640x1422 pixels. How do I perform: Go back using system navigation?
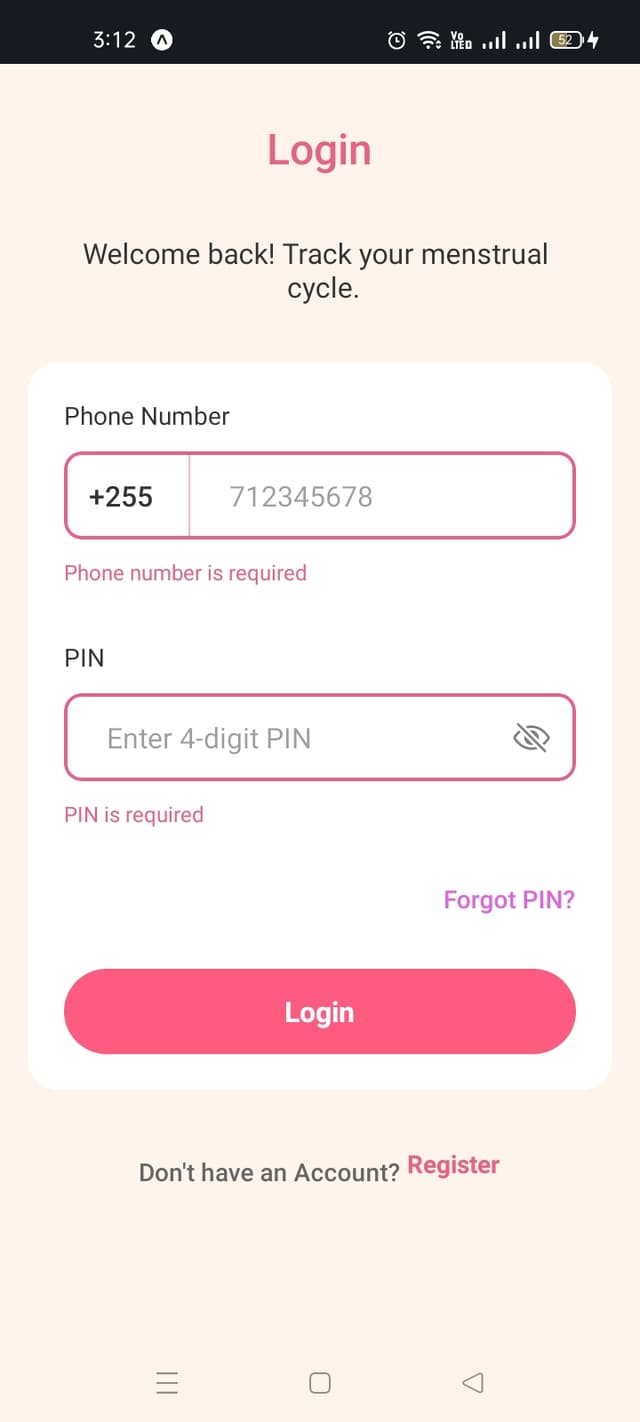coord(473,1383)
